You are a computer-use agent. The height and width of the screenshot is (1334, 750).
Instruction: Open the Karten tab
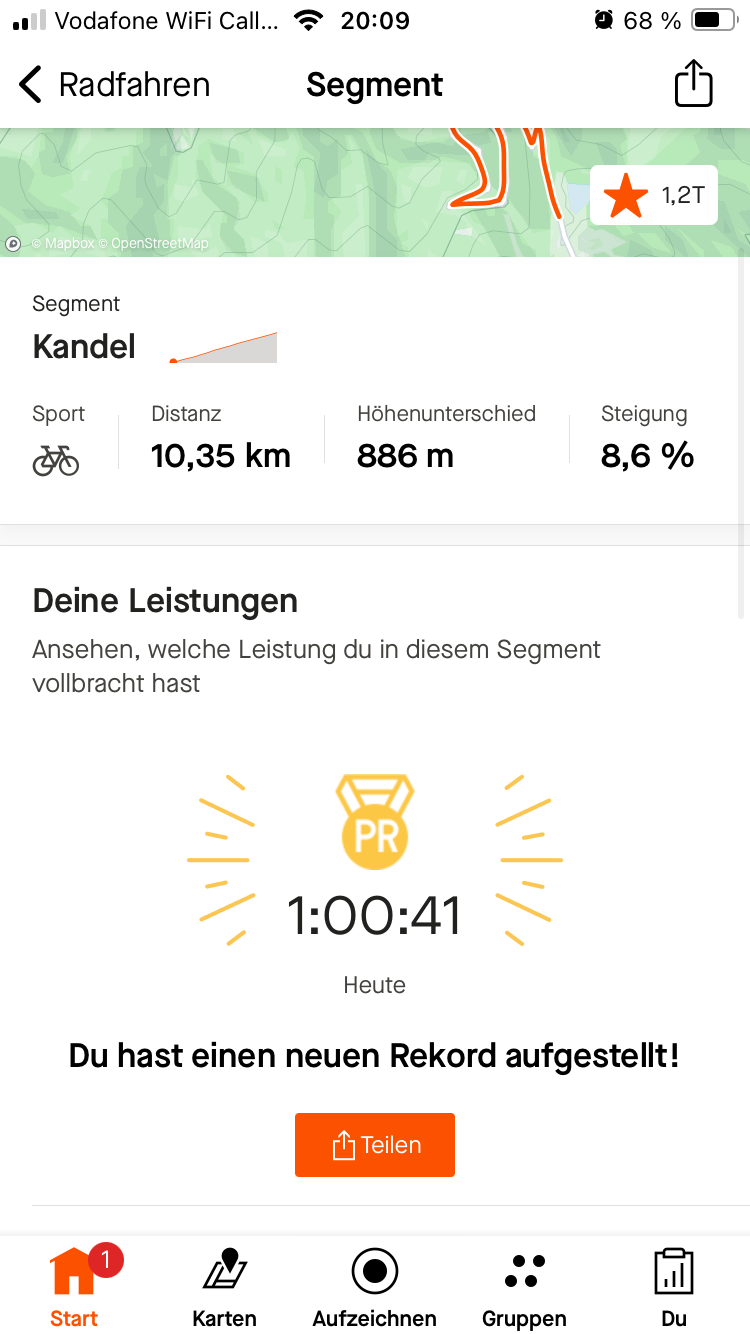pos(224,1287)
